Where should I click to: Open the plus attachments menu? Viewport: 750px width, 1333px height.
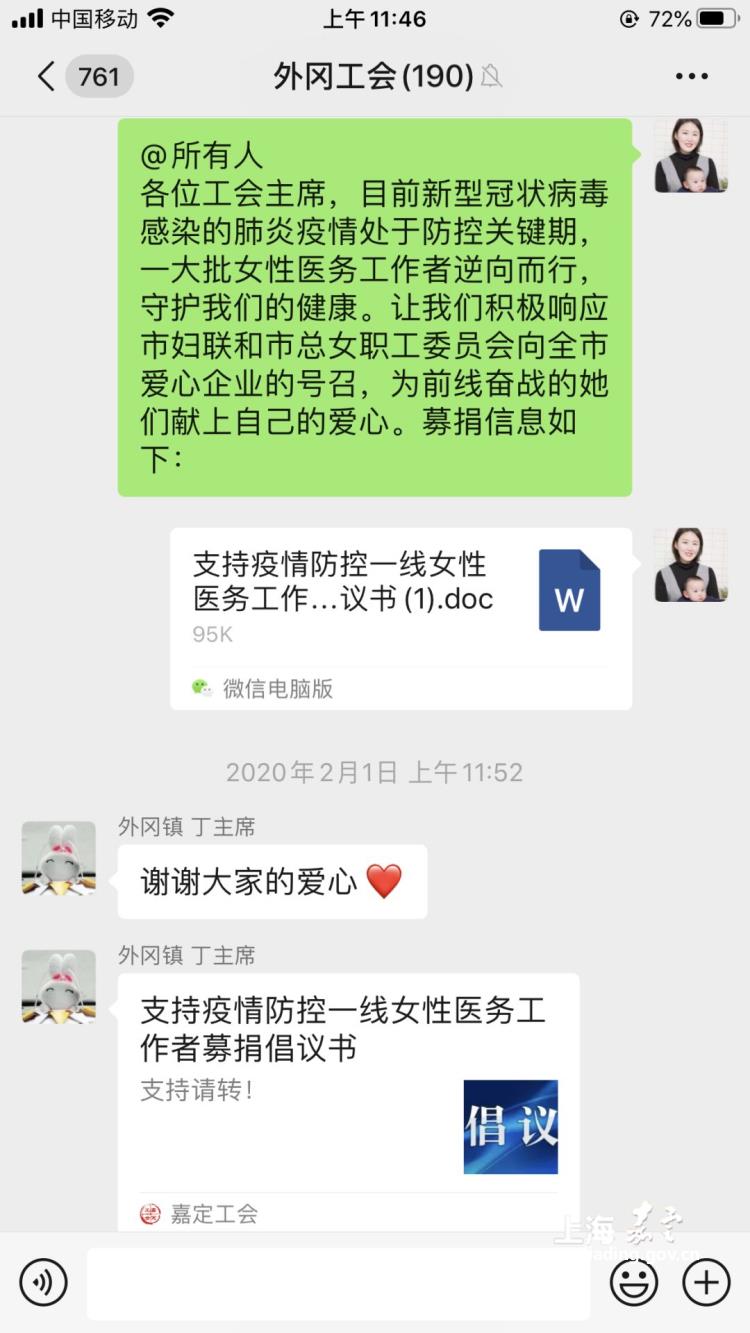pyautogui.click(x=706, y=1282)
